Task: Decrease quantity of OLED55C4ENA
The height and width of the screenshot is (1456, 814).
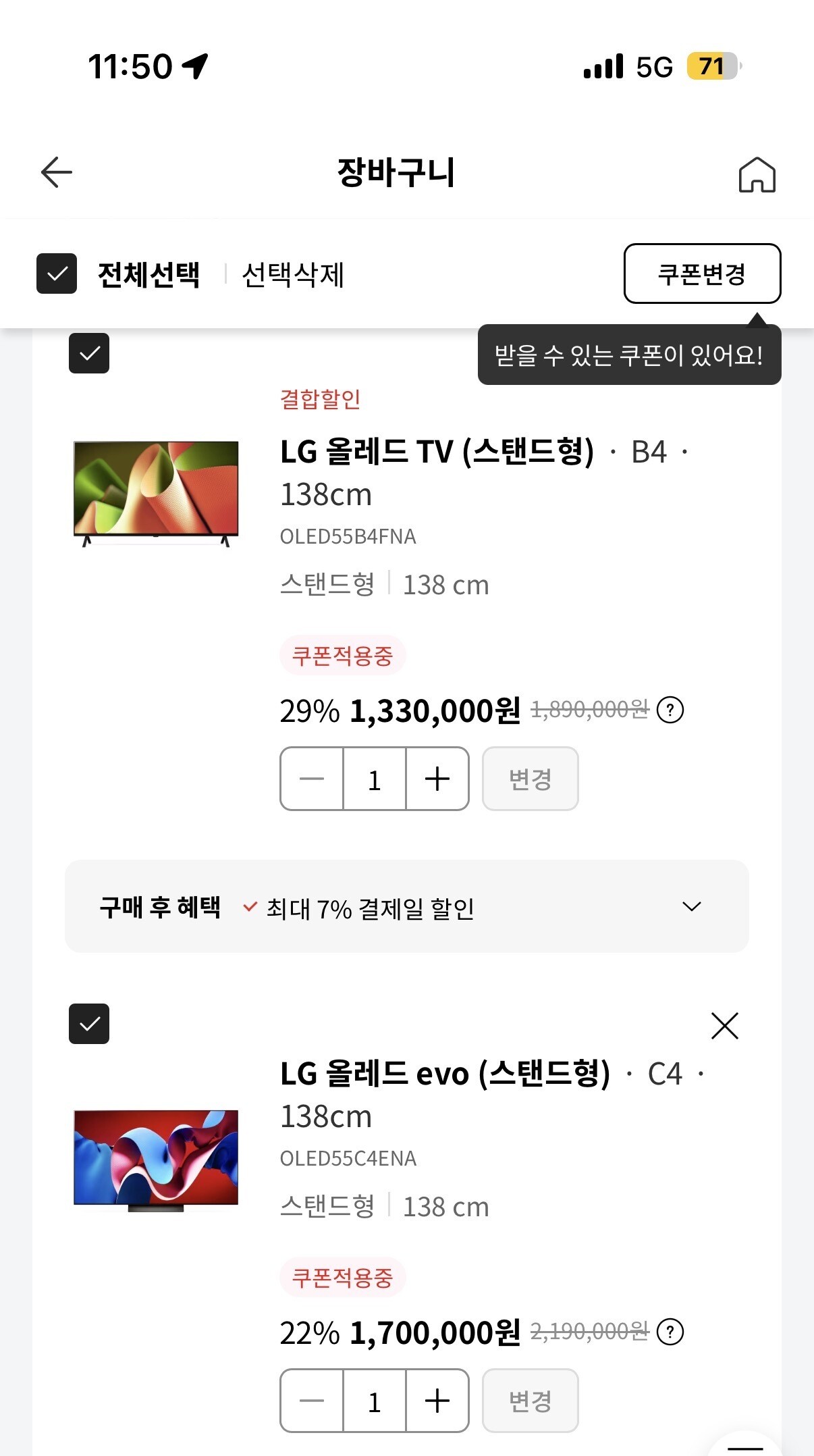Action: 312,1401
